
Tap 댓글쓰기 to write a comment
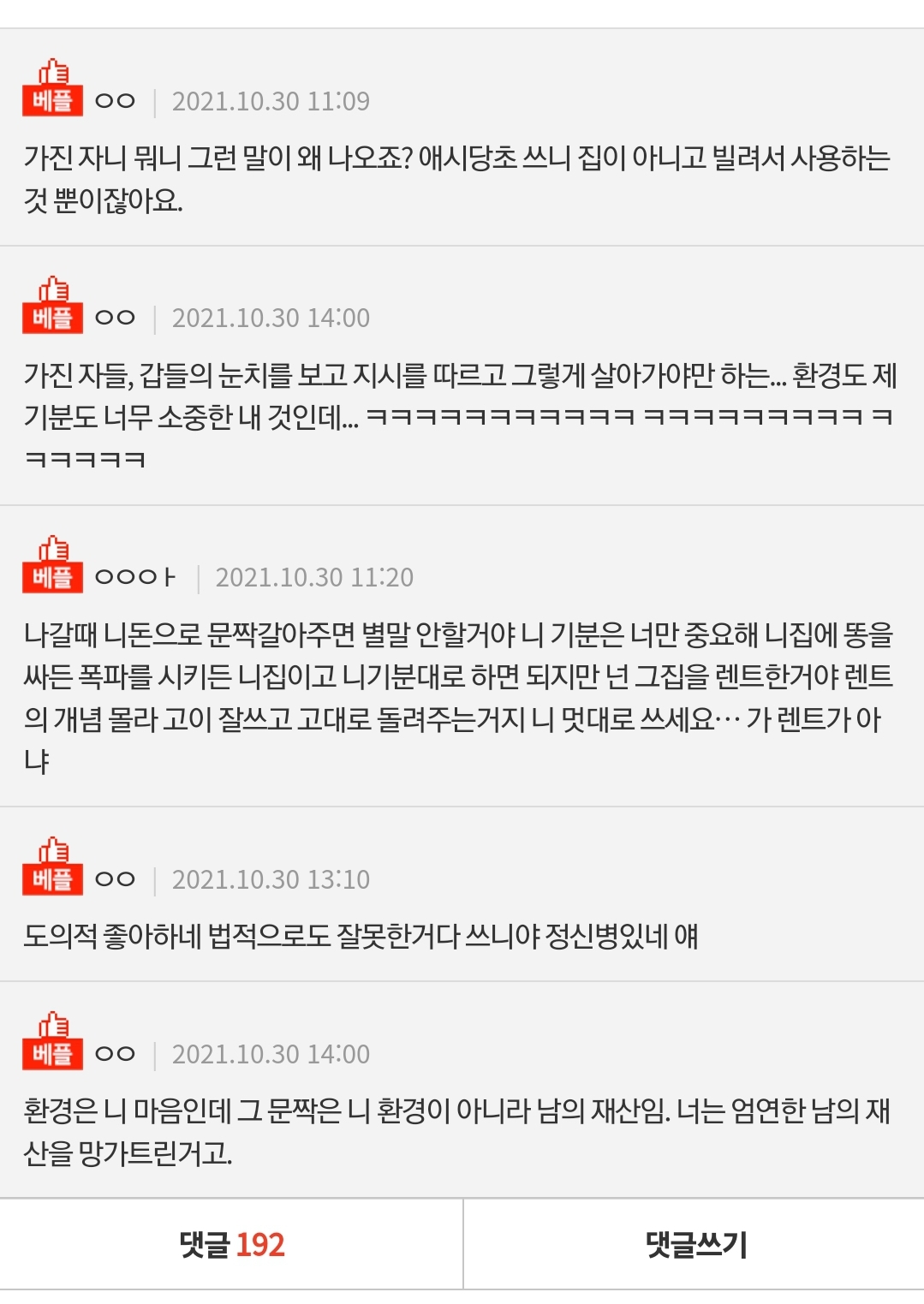tap(694, 1244)
